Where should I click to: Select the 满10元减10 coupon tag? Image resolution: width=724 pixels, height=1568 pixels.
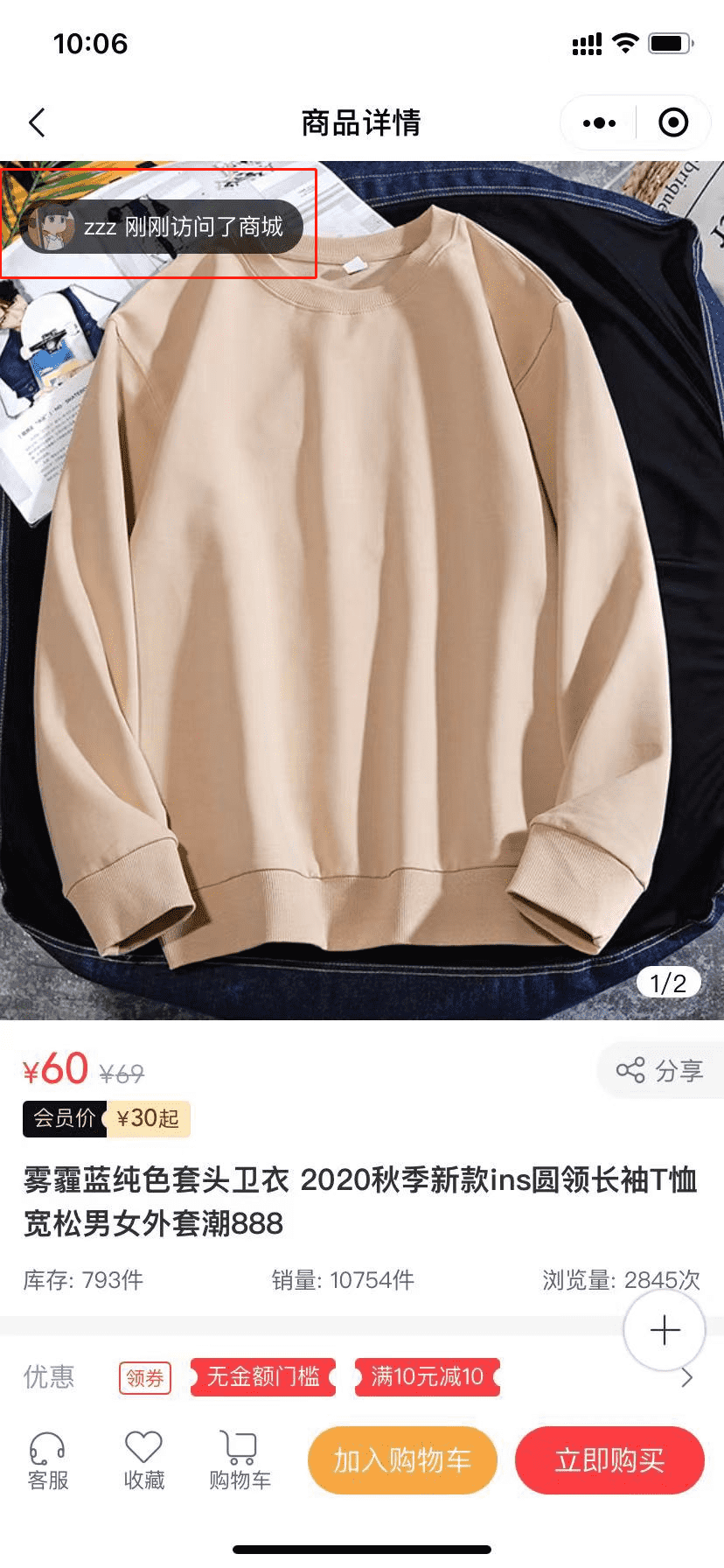coord(427,1377)
